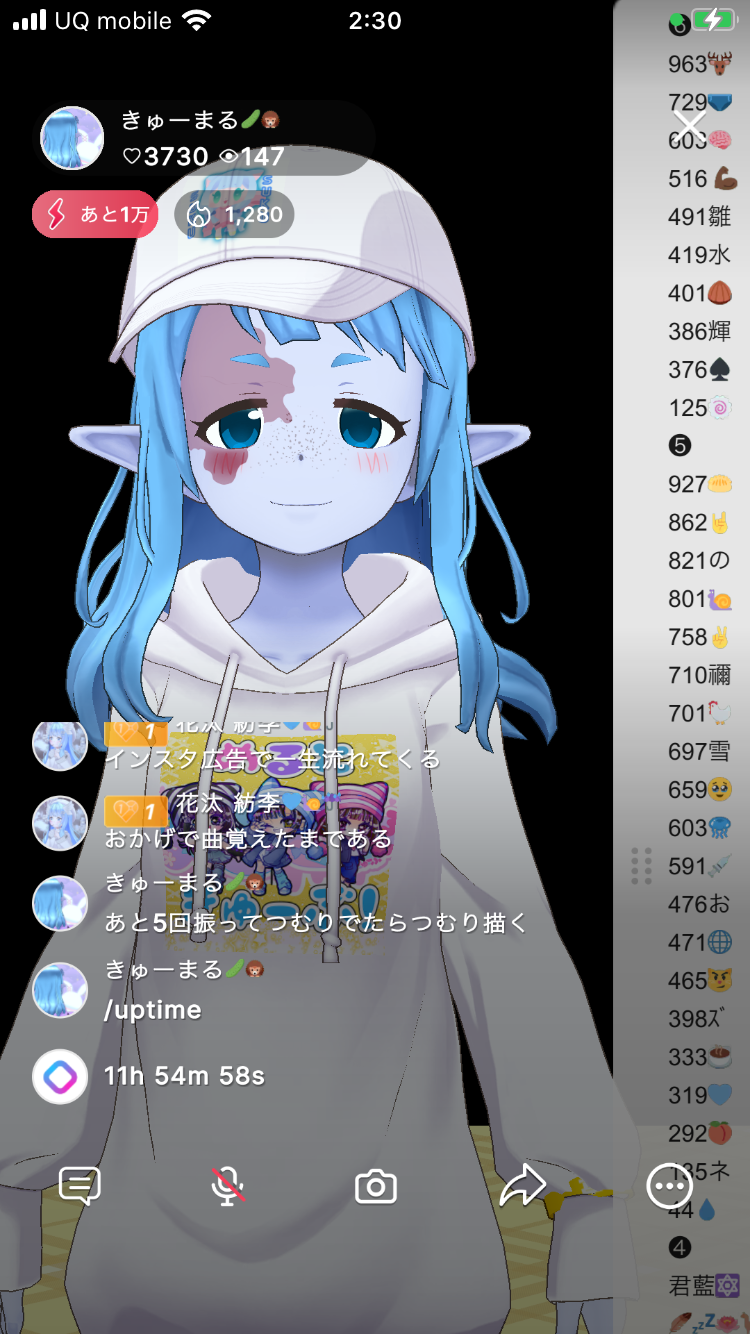The height and width of the screenshot is (1334, 750).
Task: Take a screenshot with the camera icon
Action: click(x=376, y=1186)
